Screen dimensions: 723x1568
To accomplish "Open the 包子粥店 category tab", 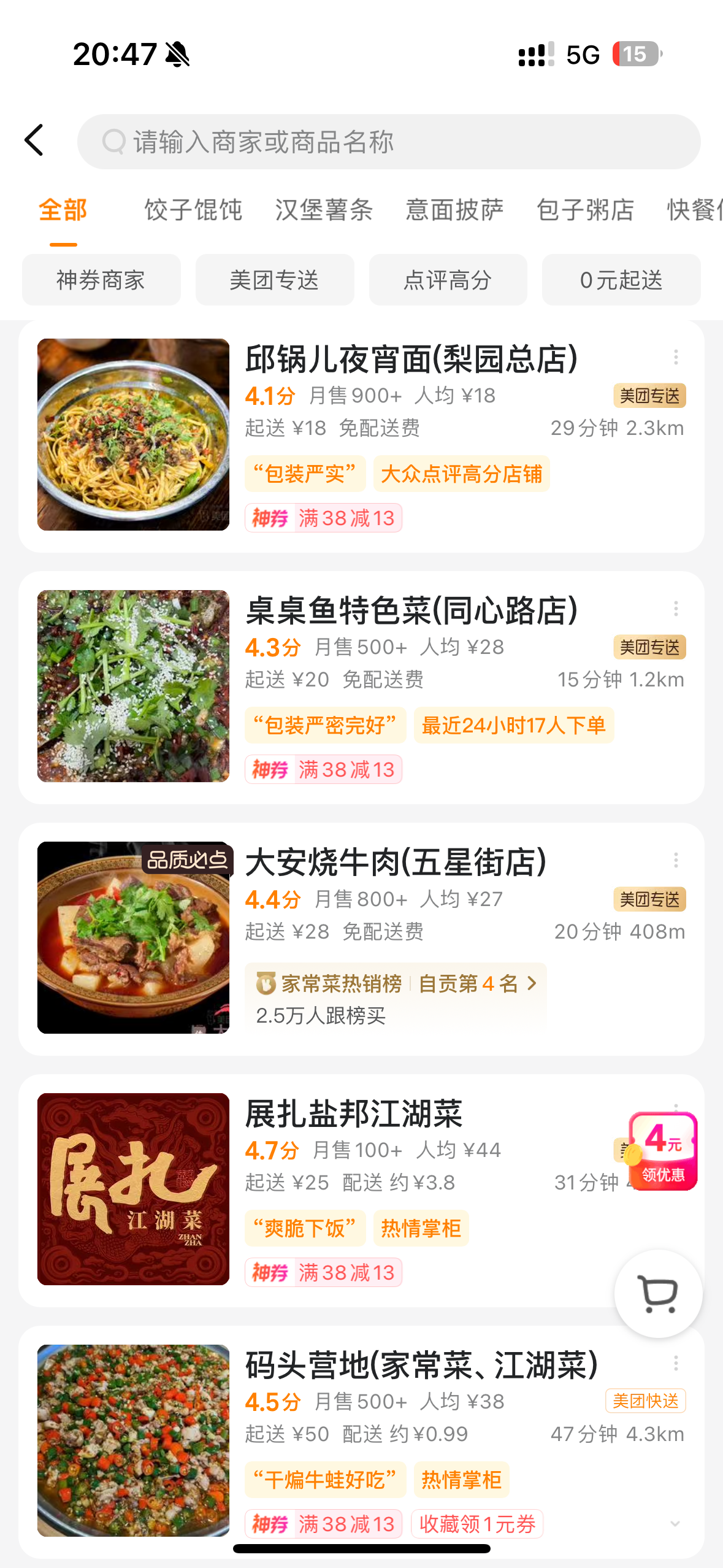I will click(x=585, y=210).
